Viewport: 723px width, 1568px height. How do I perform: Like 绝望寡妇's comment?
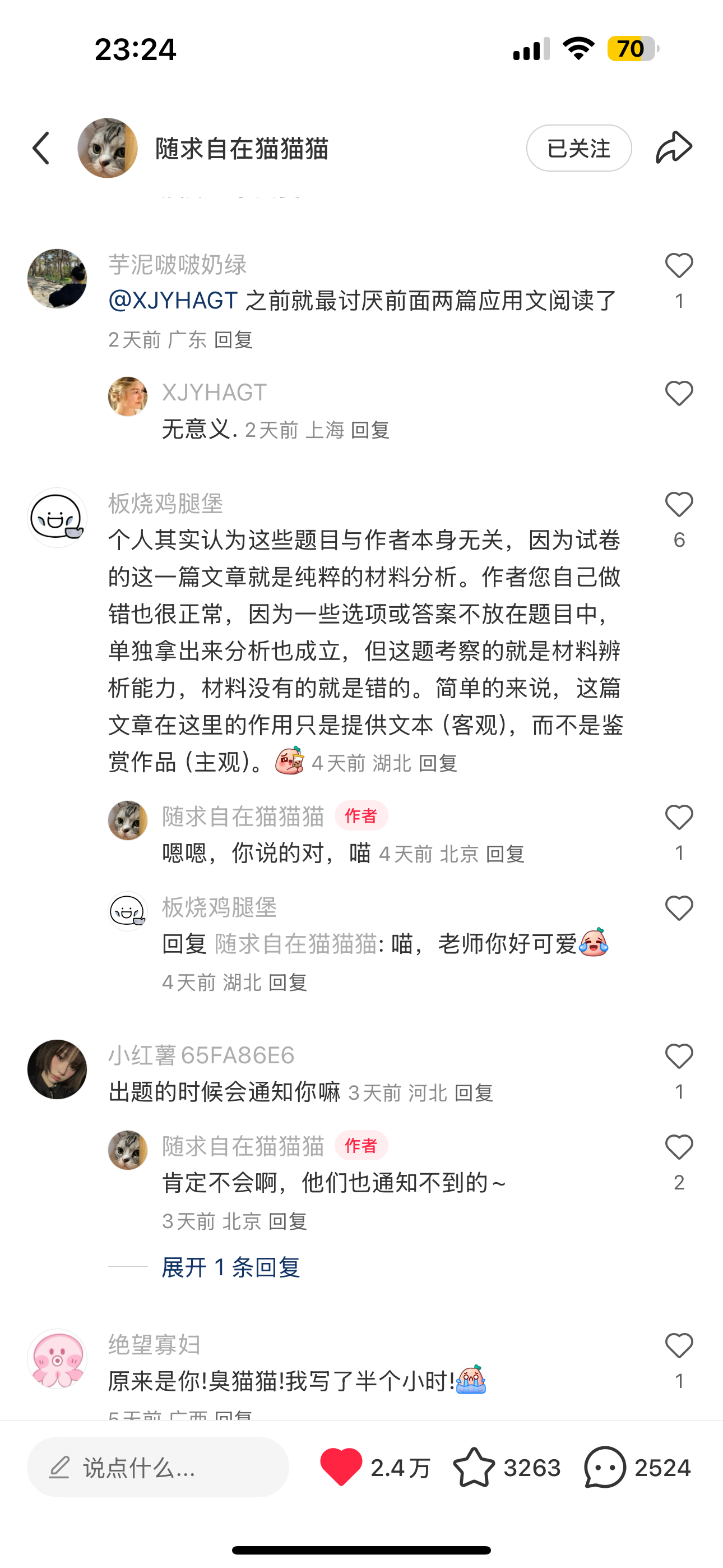pyautogui.click(x=679, y=1346)
